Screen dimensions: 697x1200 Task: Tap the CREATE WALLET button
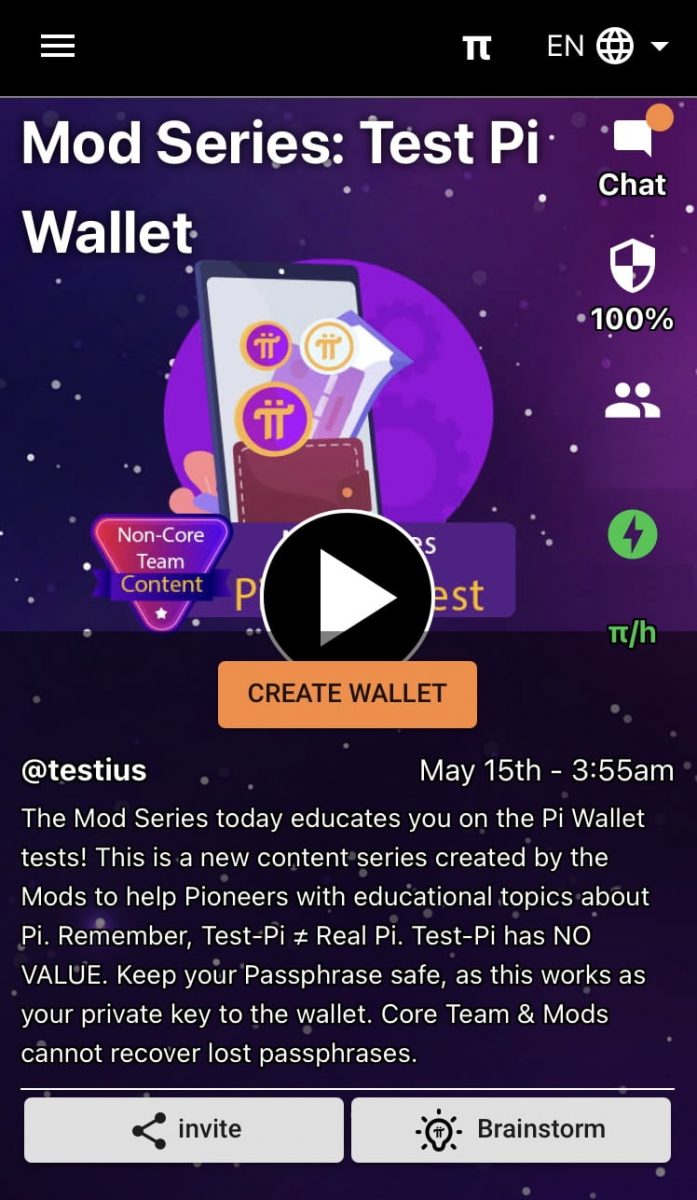point(347,694)
